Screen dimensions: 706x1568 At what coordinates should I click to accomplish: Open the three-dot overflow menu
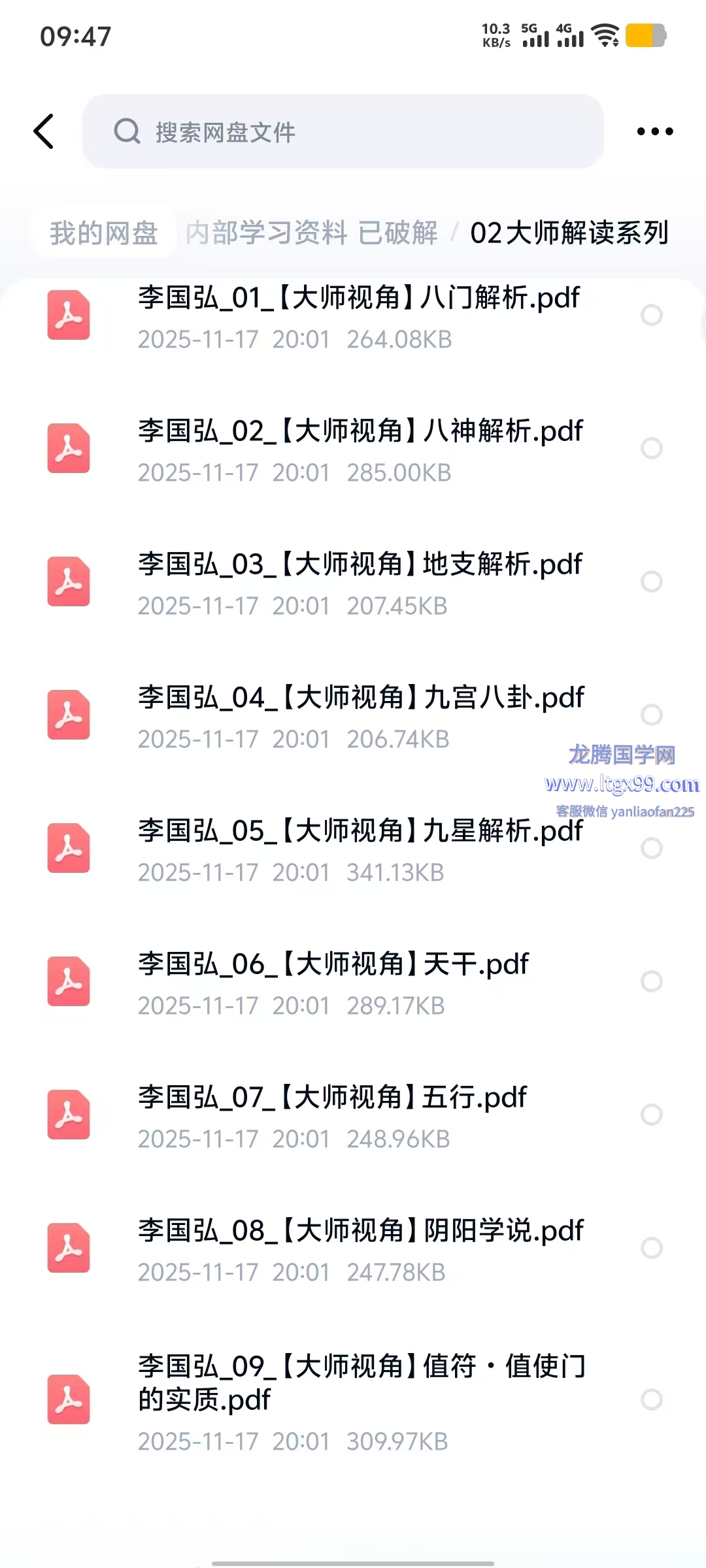(x=654, y=131)
